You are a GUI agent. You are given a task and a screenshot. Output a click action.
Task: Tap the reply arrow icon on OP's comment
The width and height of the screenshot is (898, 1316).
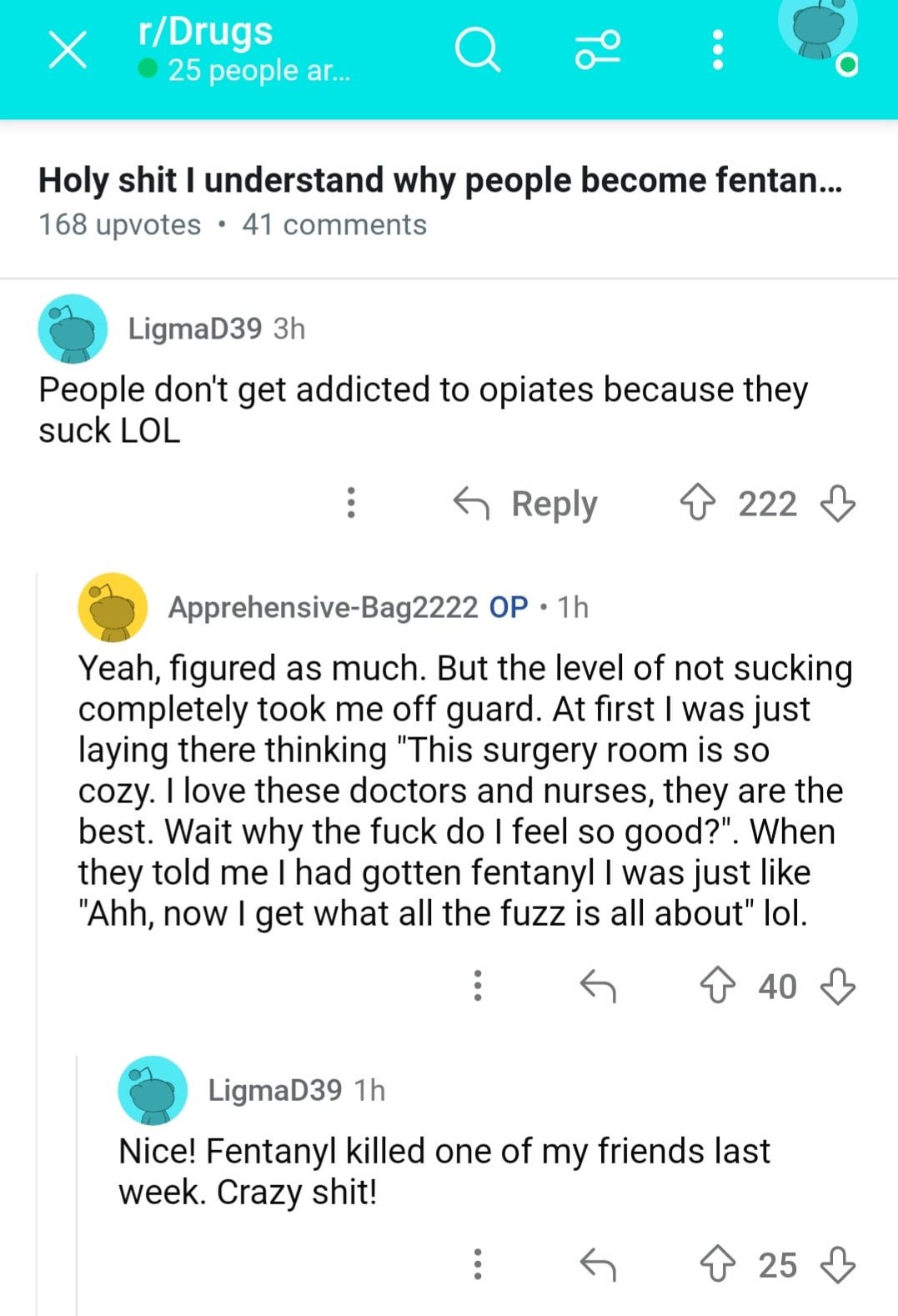(598, 987)
